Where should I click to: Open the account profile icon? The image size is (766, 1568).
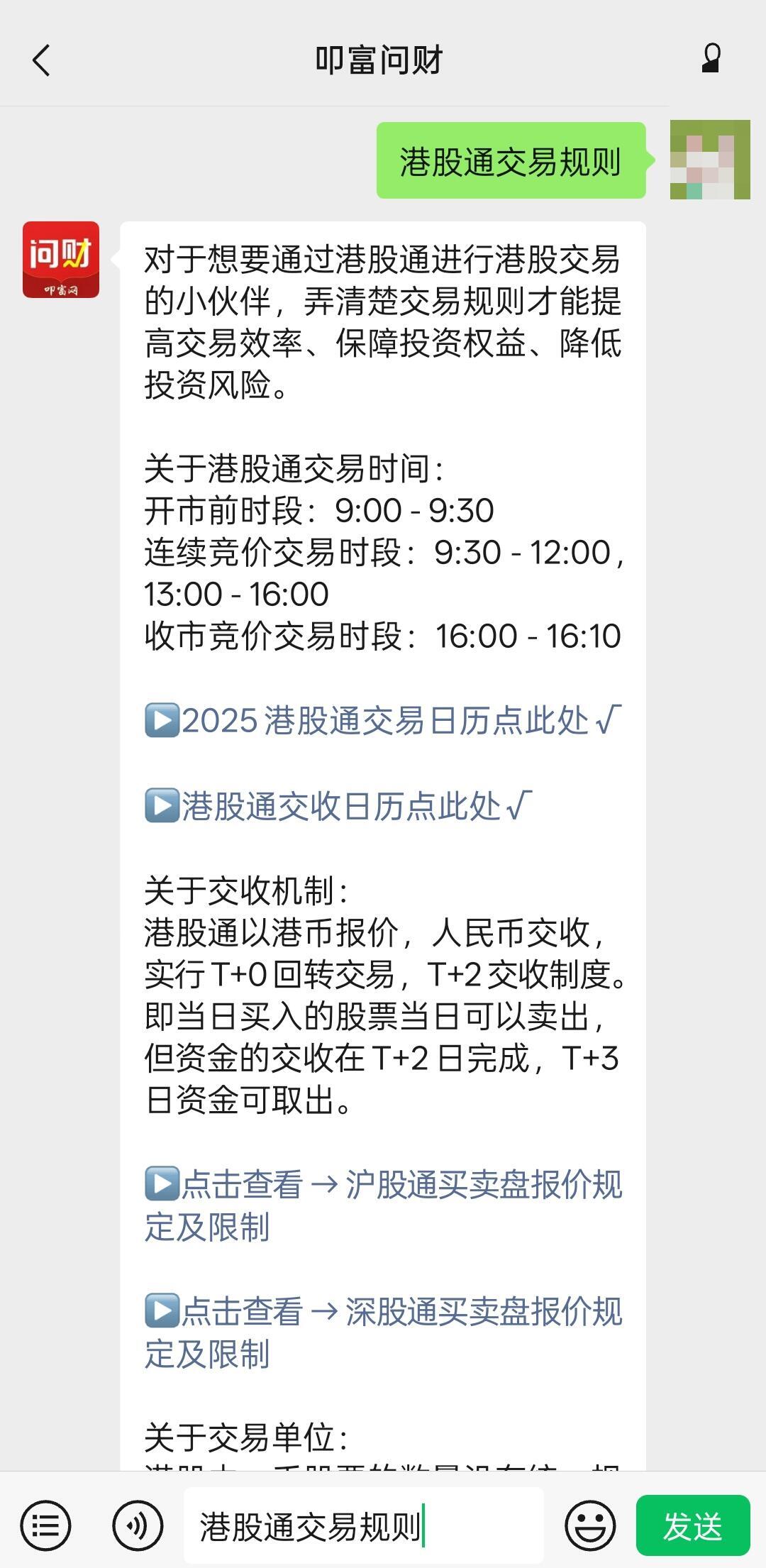pyautogui.click(x=711, y=58)
